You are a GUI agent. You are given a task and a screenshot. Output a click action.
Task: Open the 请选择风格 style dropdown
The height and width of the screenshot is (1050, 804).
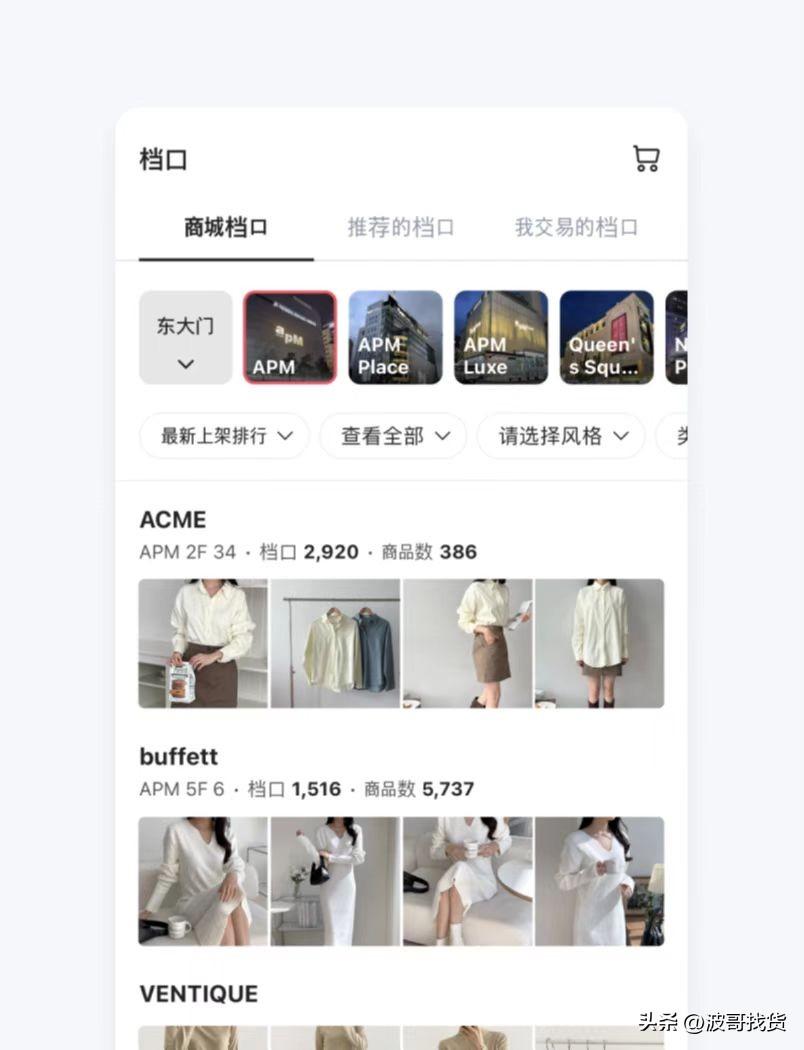point(562,436)
